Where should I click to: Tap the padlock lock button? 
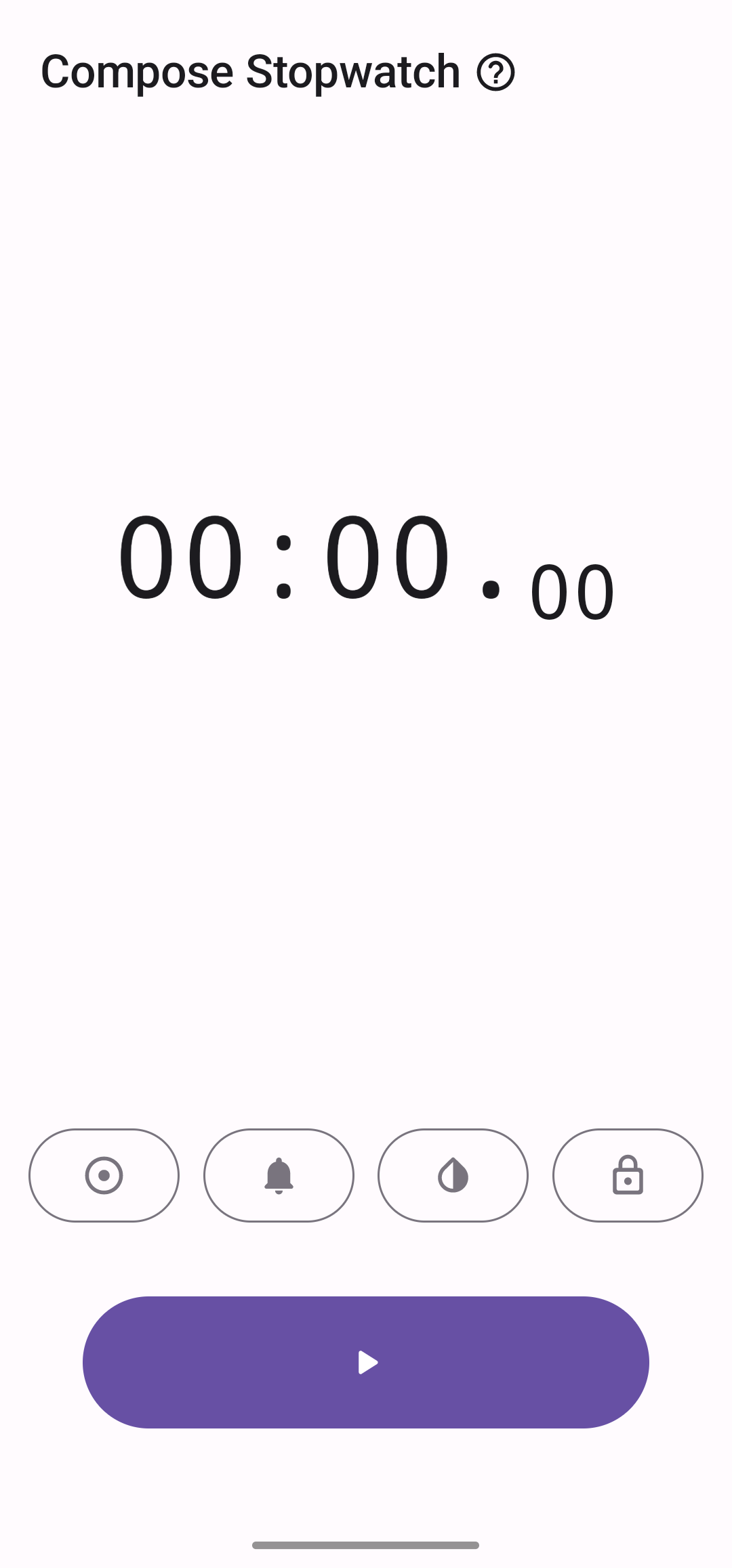(x=628, y=1175)
